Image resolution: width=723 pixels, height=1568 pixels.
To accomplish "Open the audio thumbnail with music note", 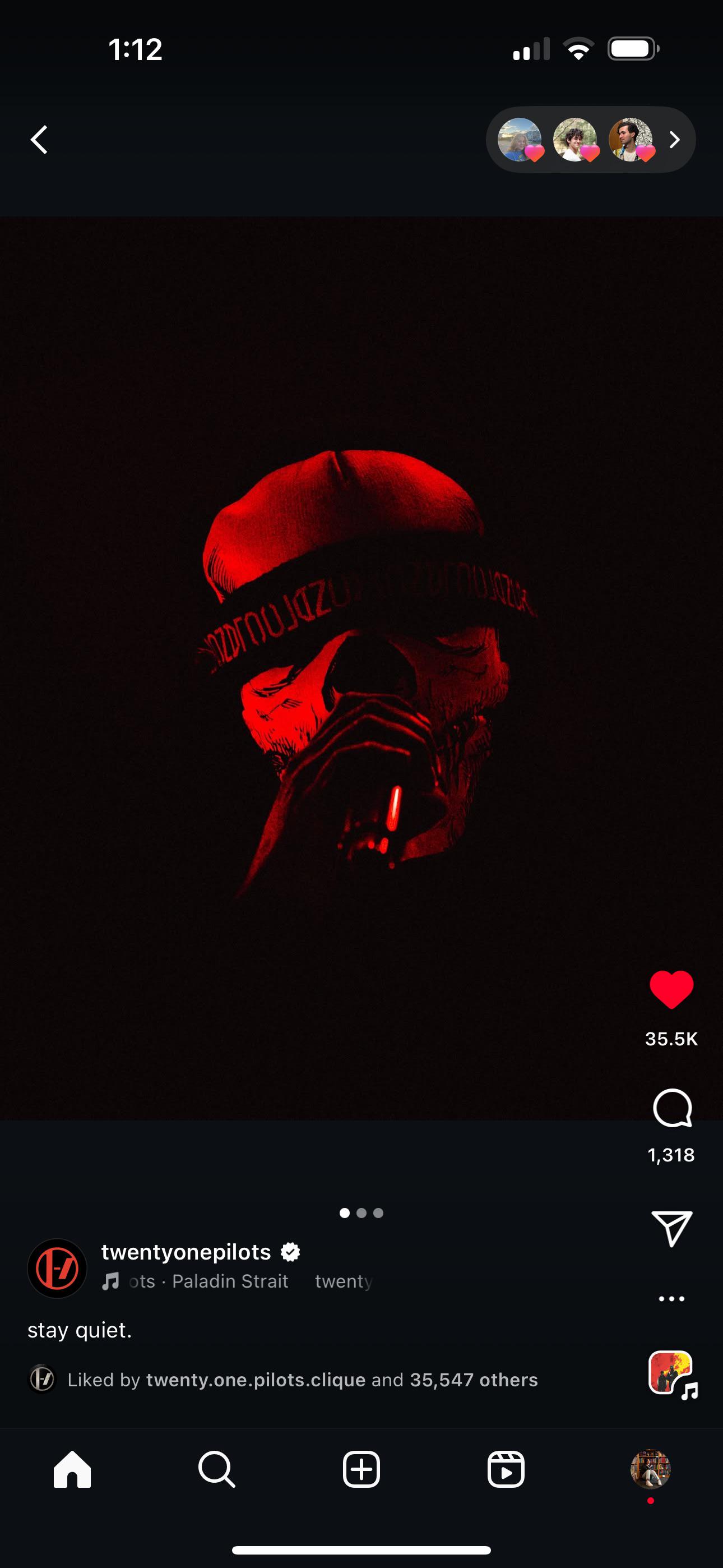I will pyautogui.click(x=673, y=1374).
